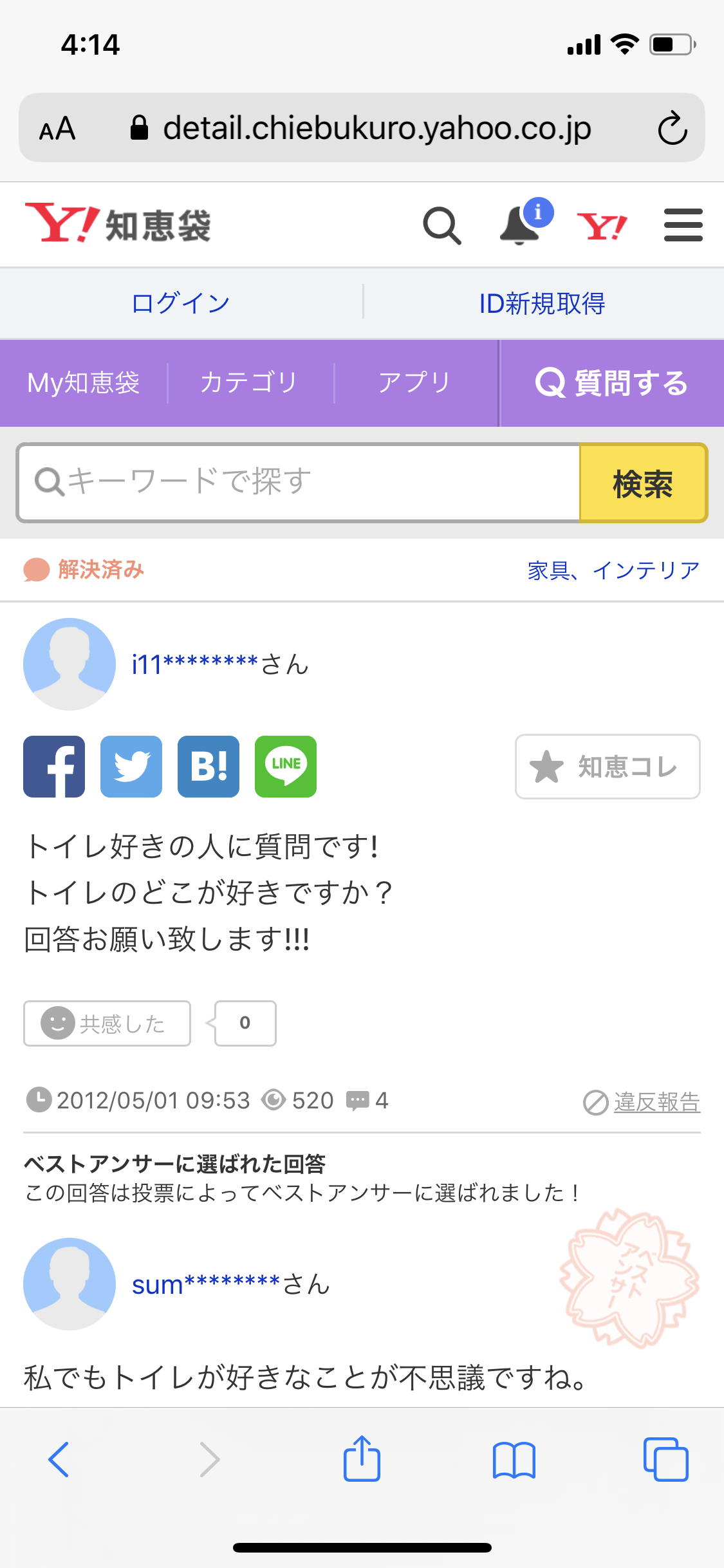Tap 質問する to ask a question
This screenshot has height=1568, width=724.
click(x=612, y=383)
